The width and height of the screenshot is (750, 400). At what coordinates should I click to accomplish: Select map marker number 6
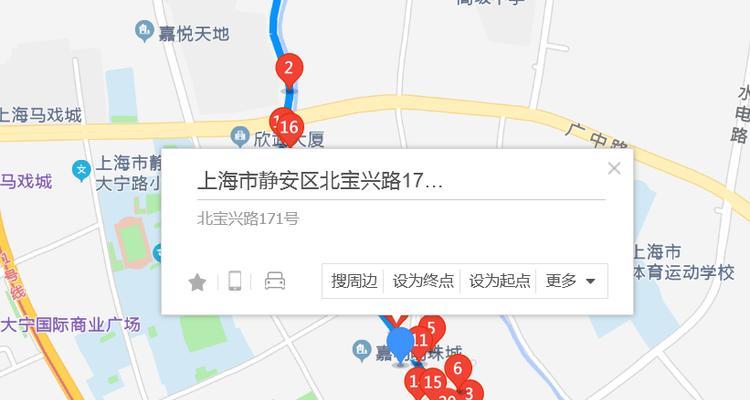(457, 369)
